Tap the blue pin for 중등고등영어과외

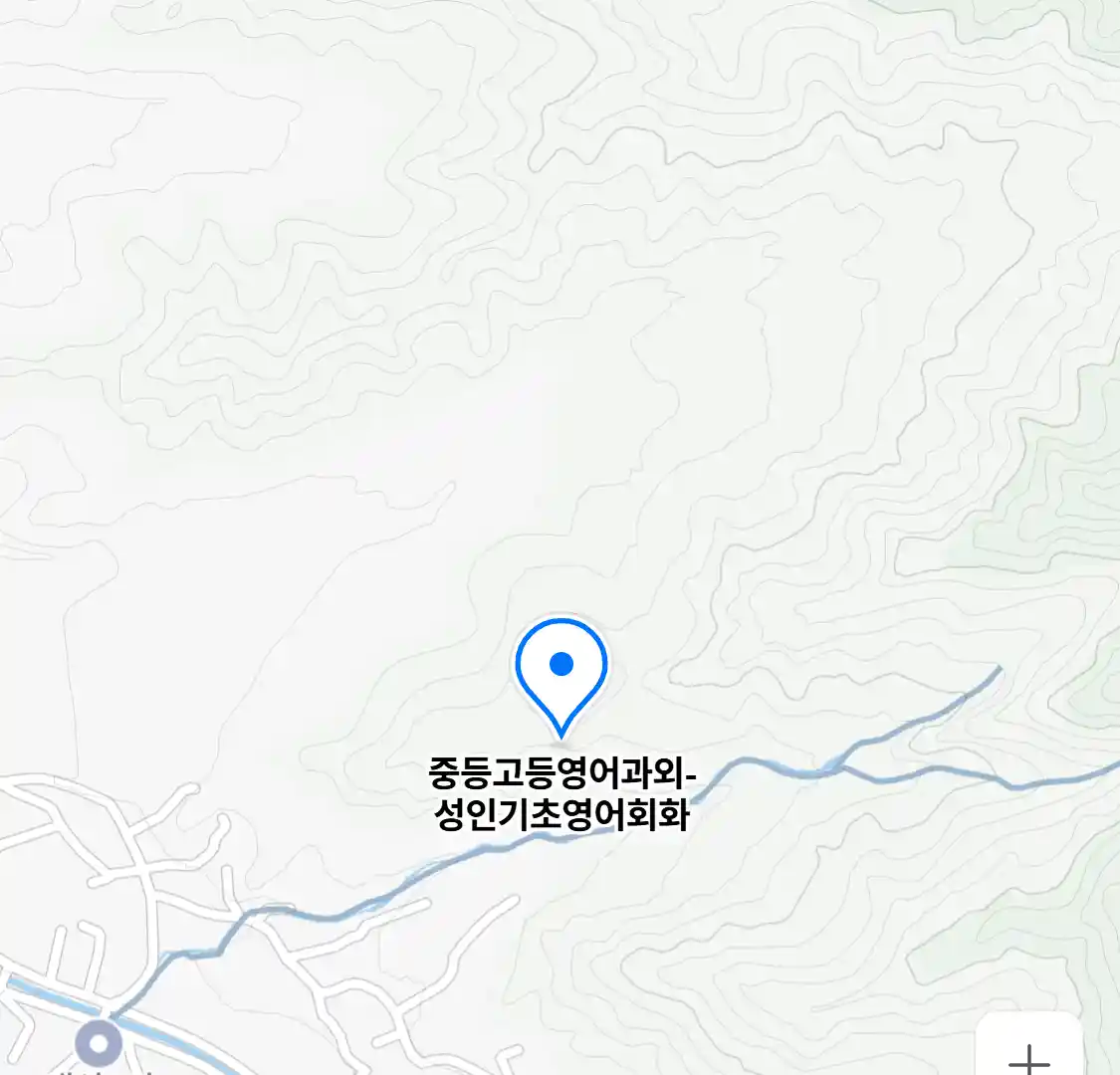pos(561,670)
